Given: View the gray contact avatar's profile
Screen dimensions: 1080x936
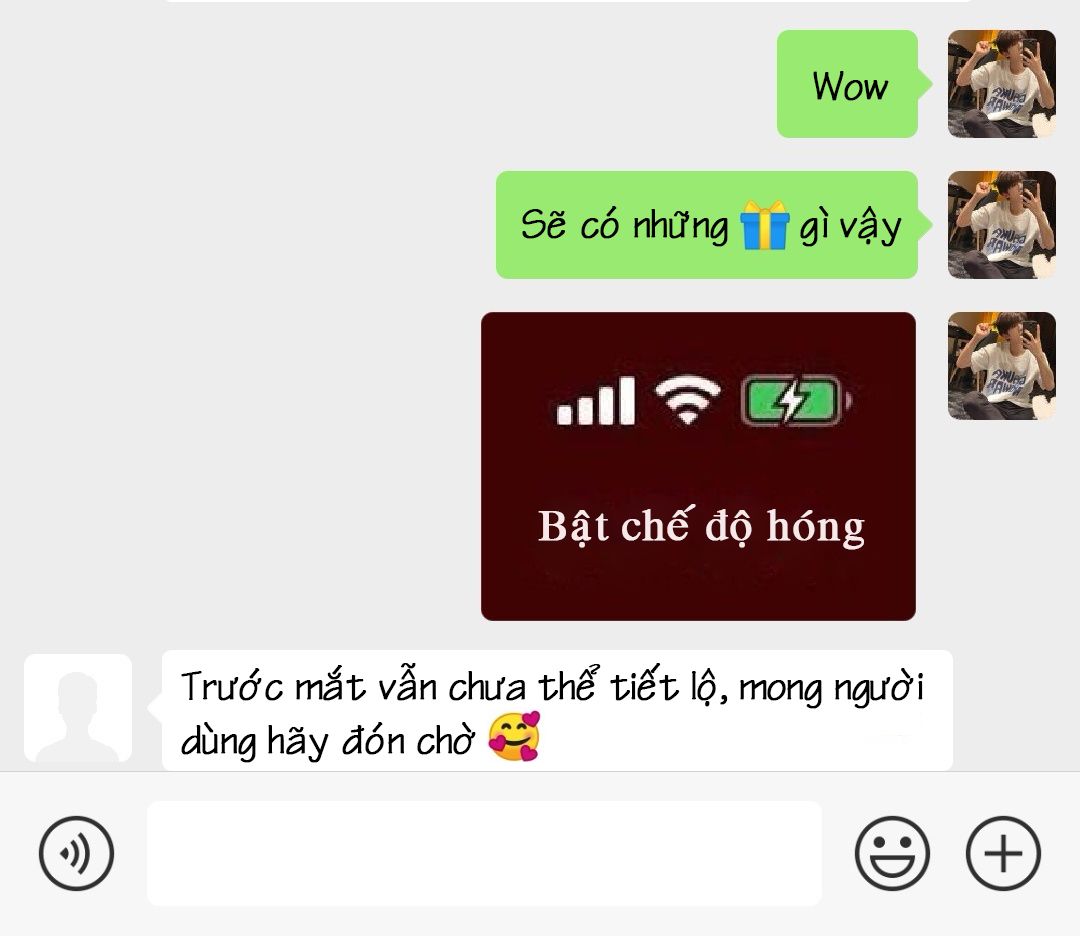Looking at the screenshot, I should click(x=78, y=707).
